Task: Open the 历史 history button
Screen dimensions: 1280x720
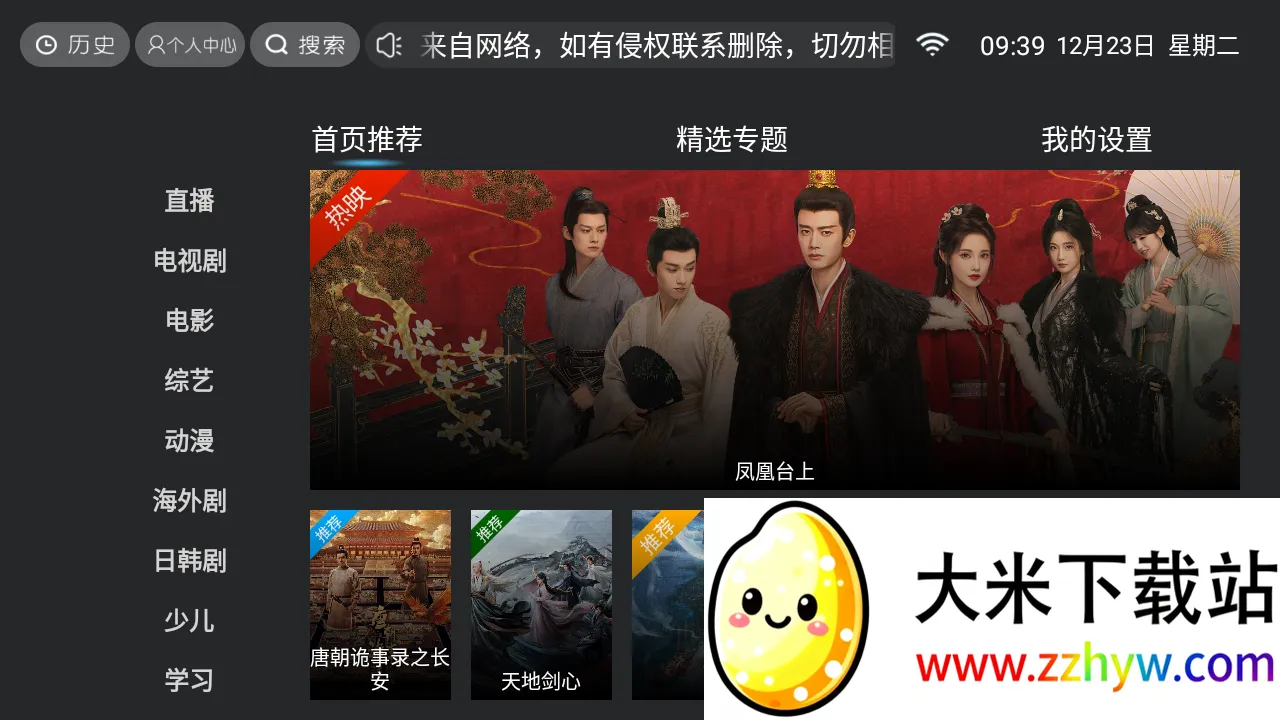Action: click(75, 45)
